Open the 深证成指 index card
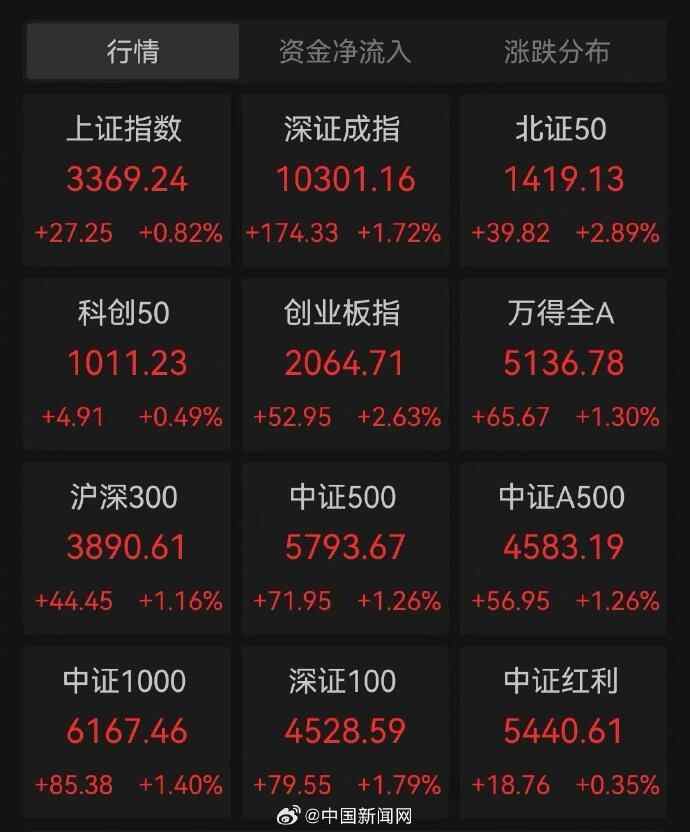 coord(344,180)
